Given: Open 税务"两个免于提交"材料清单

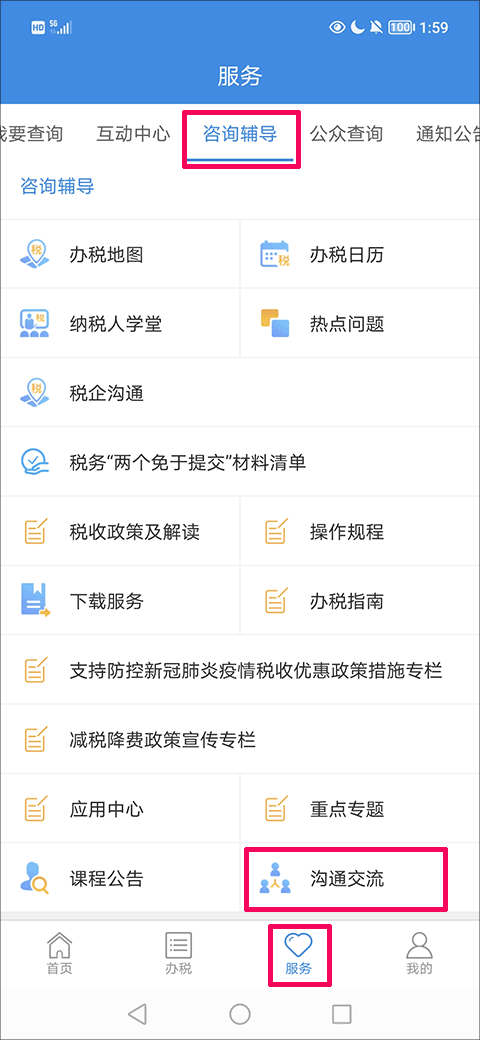Looking at the screenshot, I should click(x=240, y=462).
